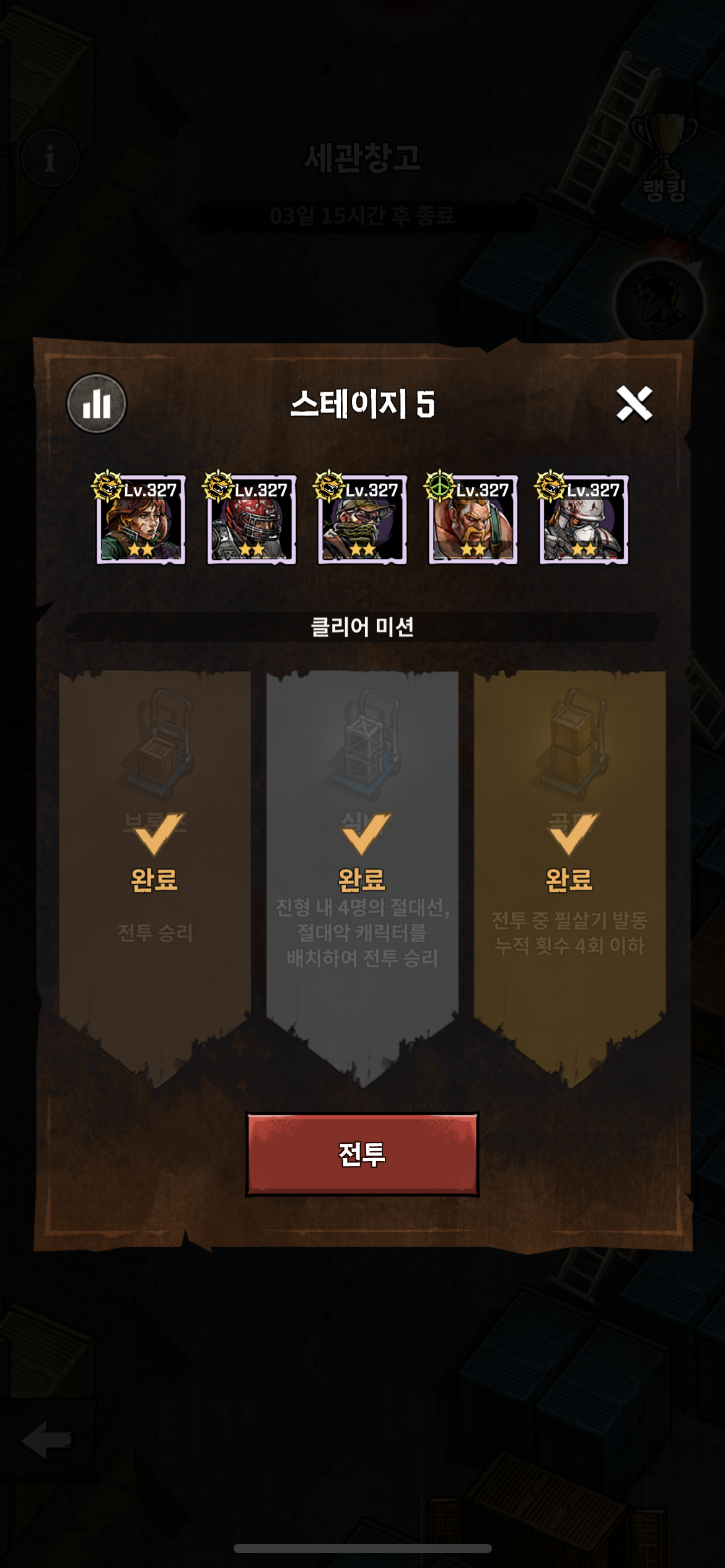The width and height of the screenshot is (725, 1568).
Task: Close the Stage 5 dialog
Action: click(634, 404)
